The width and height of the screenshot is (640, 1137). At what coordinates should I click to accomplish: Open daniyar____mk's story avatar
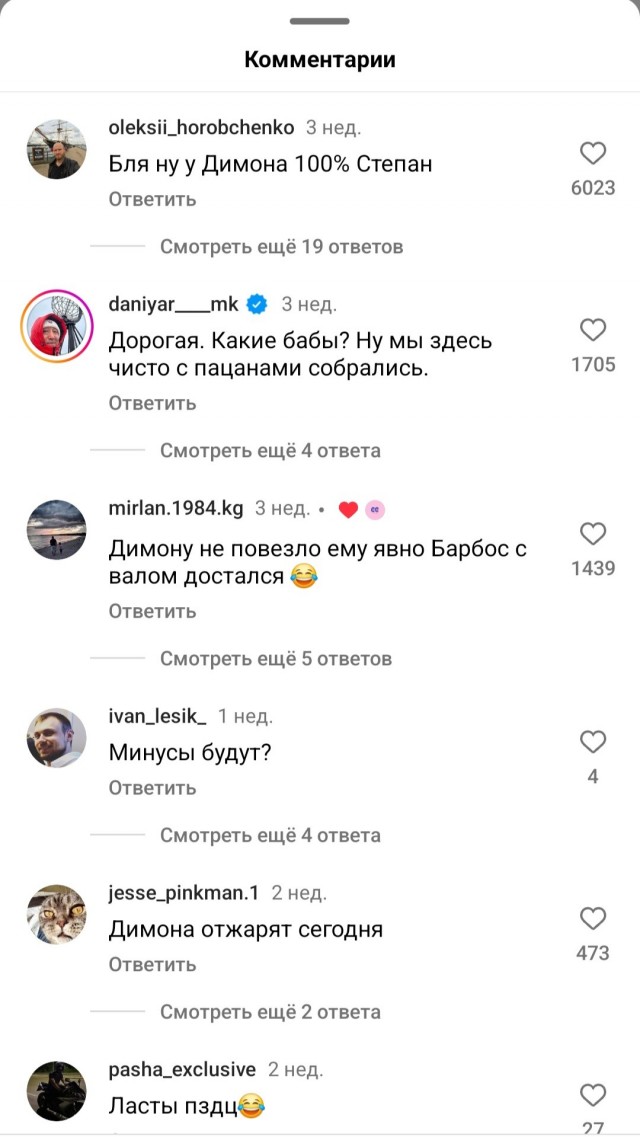pyautogui.click(x=56, y=325)
